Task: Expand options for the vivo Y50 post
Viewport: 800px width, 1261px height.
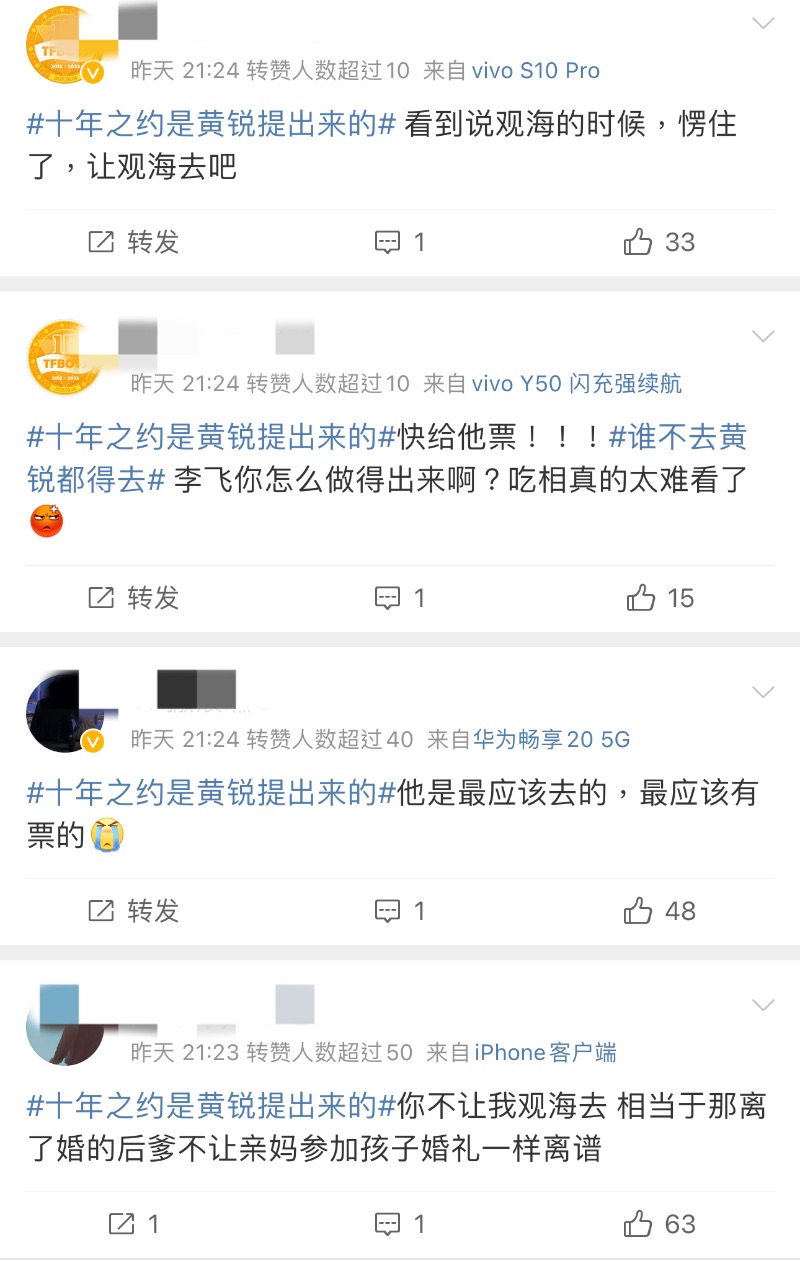Action: point(763,335)
